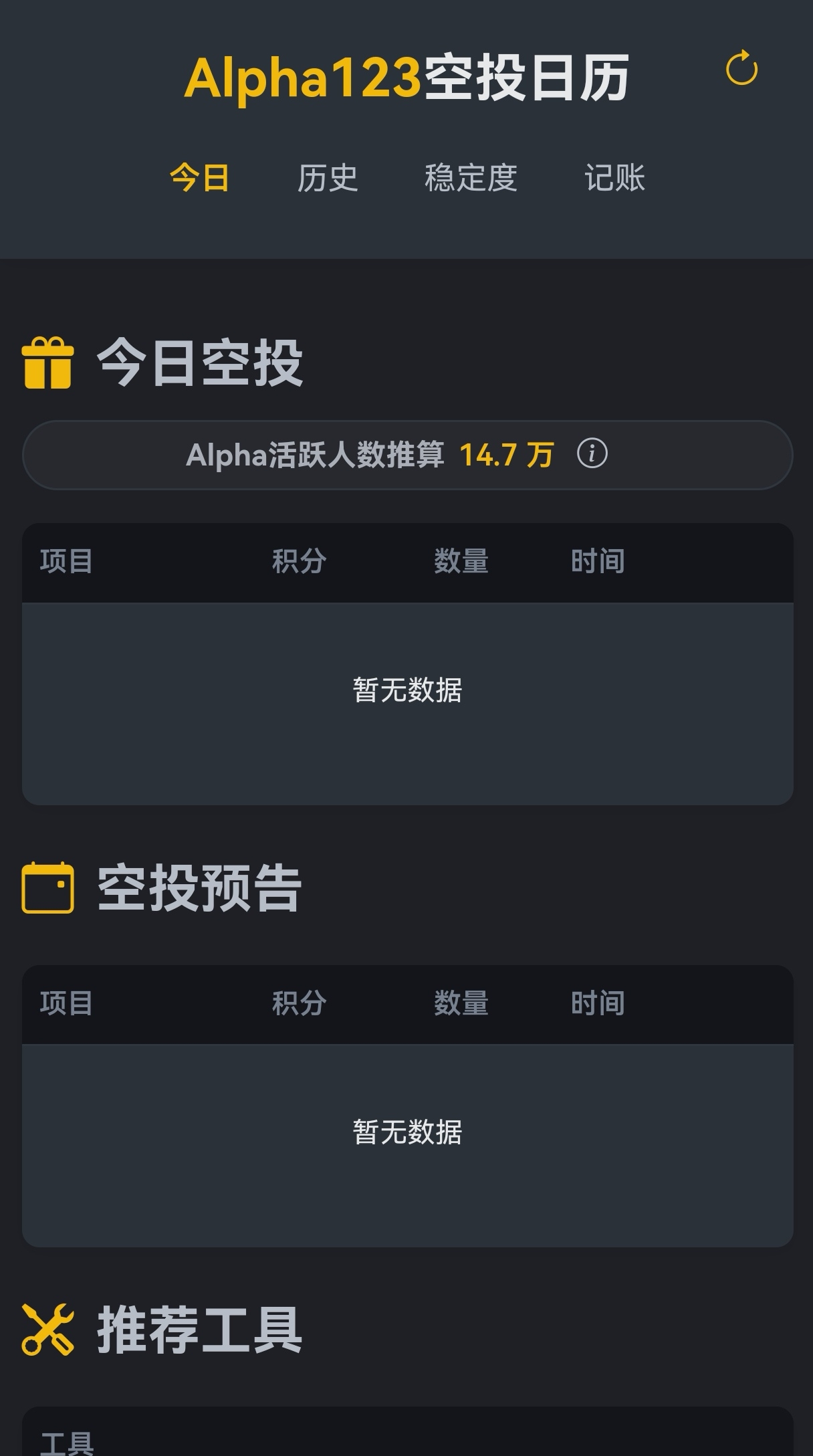Open the info icon beside Alpha活跃人数推算

[592, 453]
